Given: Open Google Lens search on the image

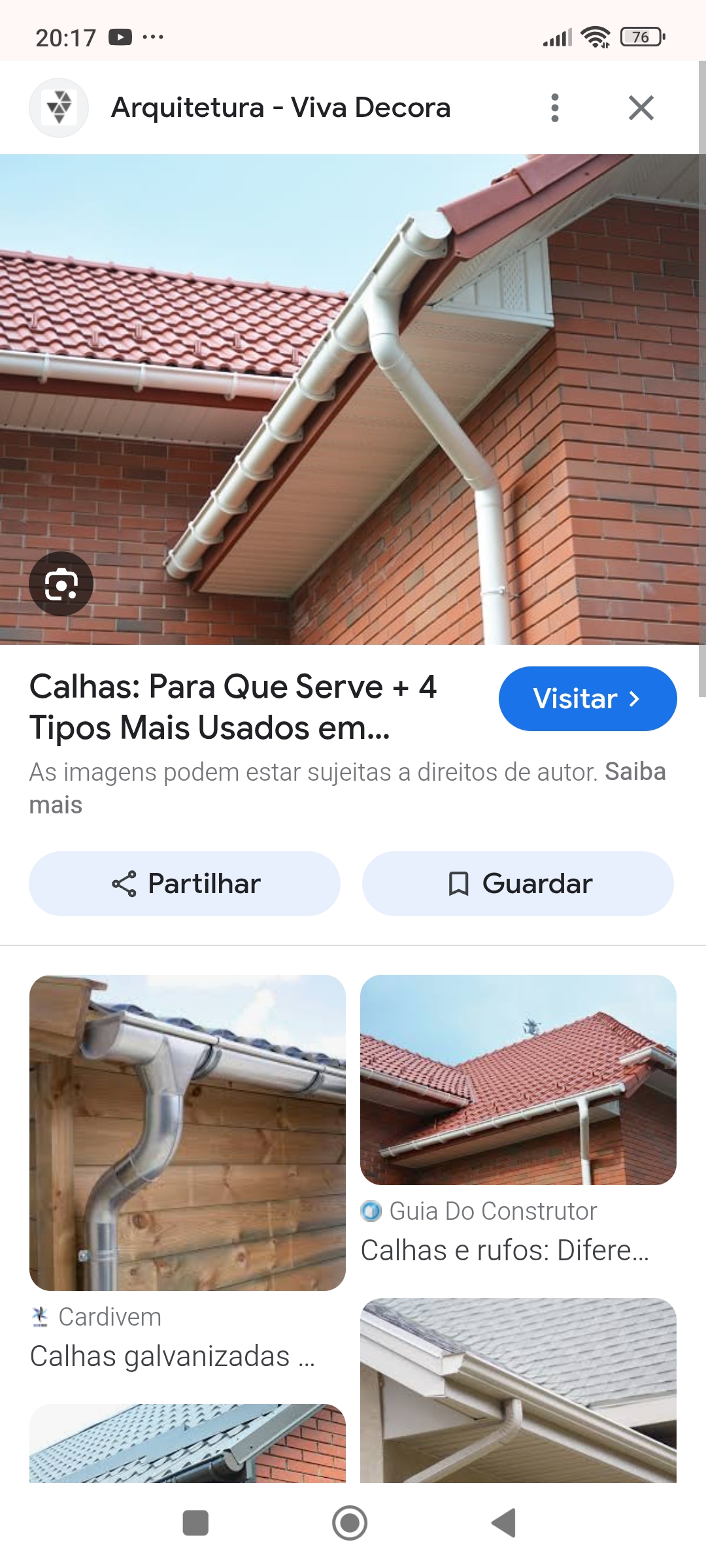Looking at the screenshot, I should [61, 584].
